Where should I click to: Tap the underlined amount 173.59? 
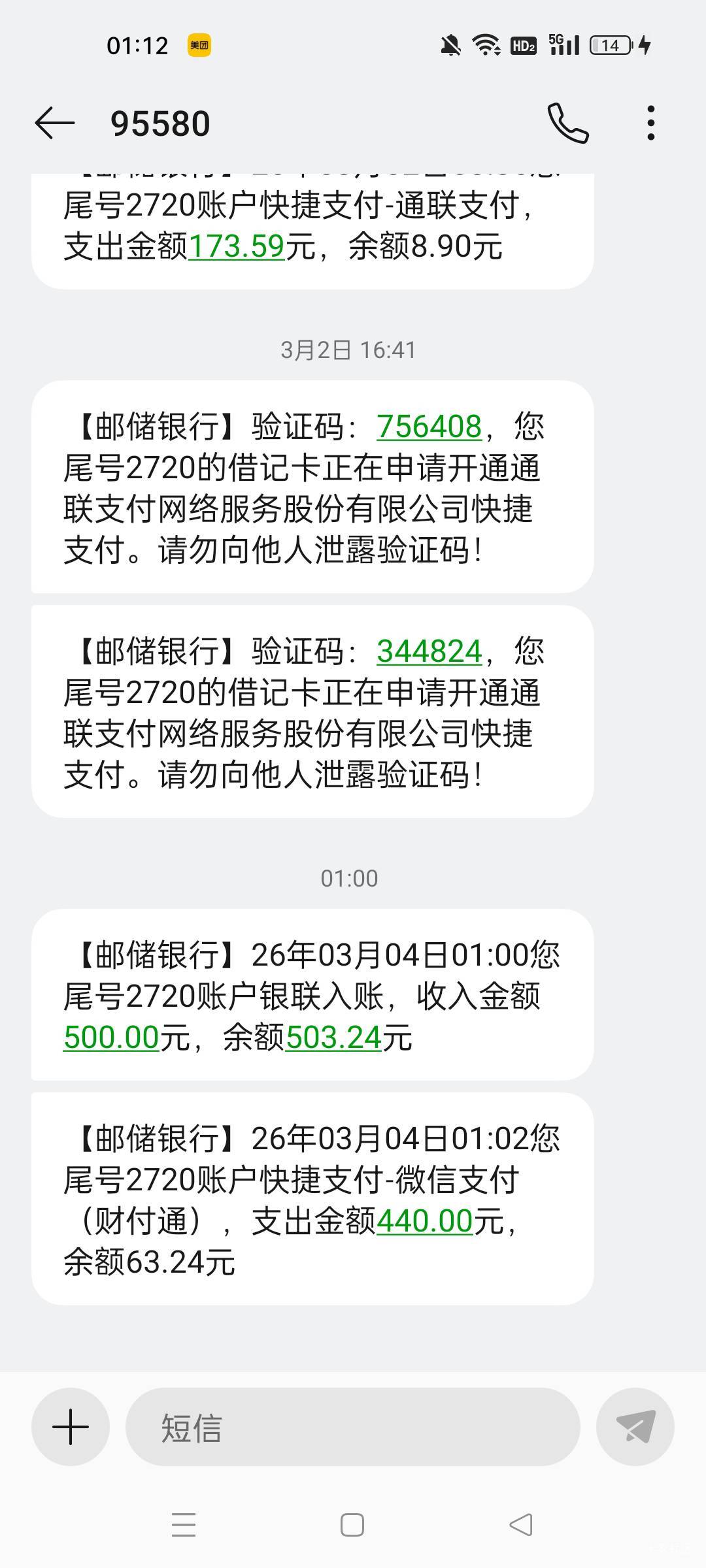click(236, 247)
